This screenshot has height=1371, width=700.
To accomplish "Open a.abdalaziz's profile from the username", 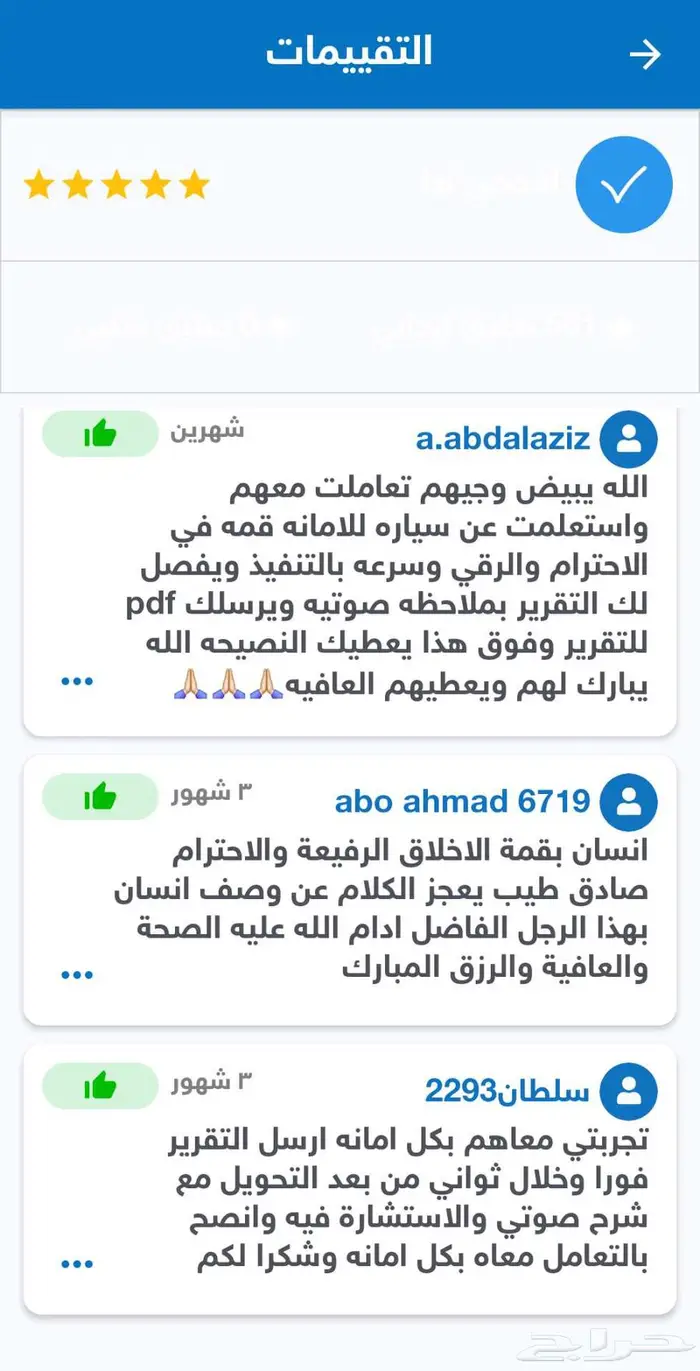I will [503, 437].
